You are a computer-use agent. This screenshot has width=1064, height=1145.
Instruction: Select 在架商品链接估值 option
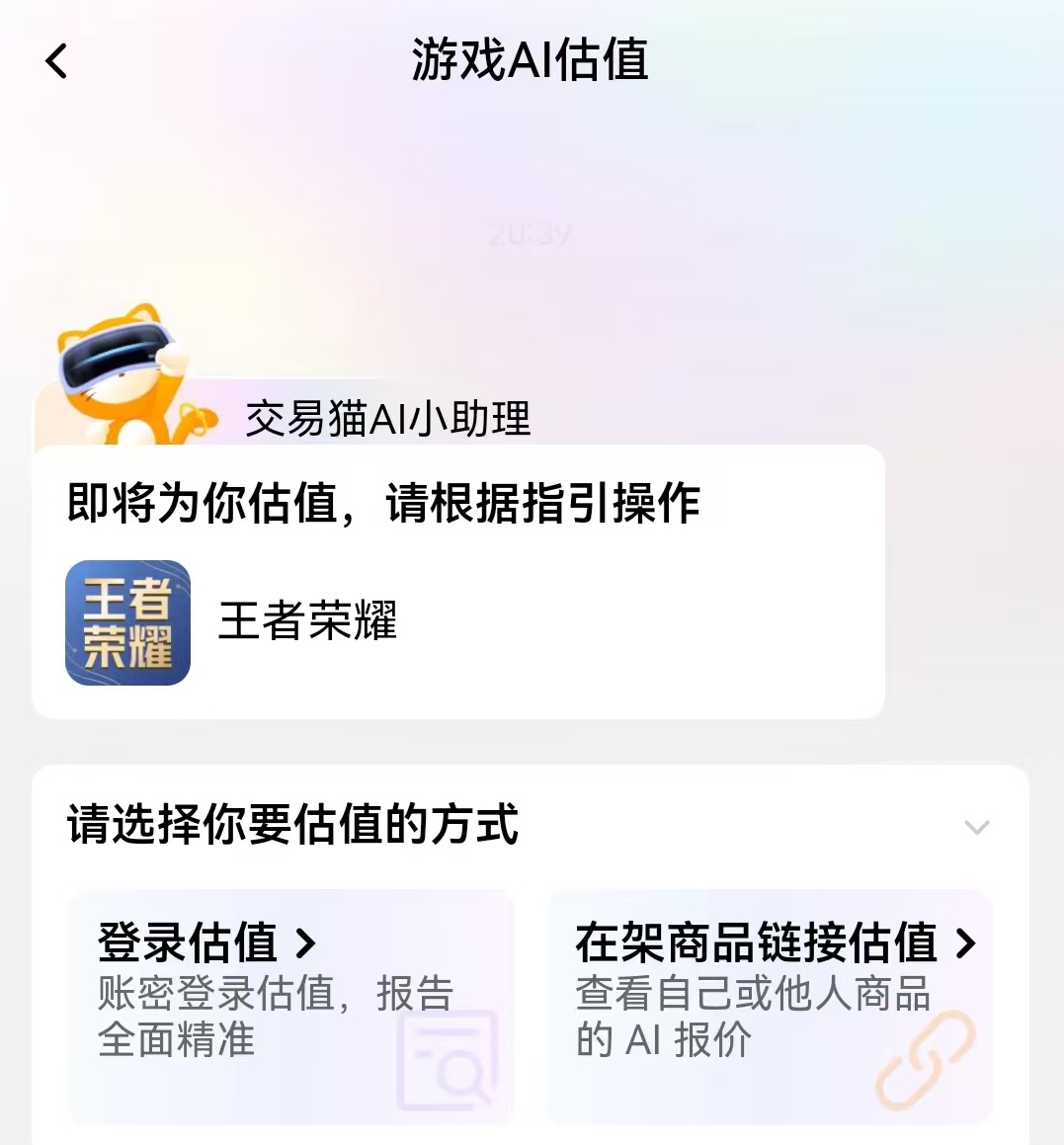click(770, 1003)
